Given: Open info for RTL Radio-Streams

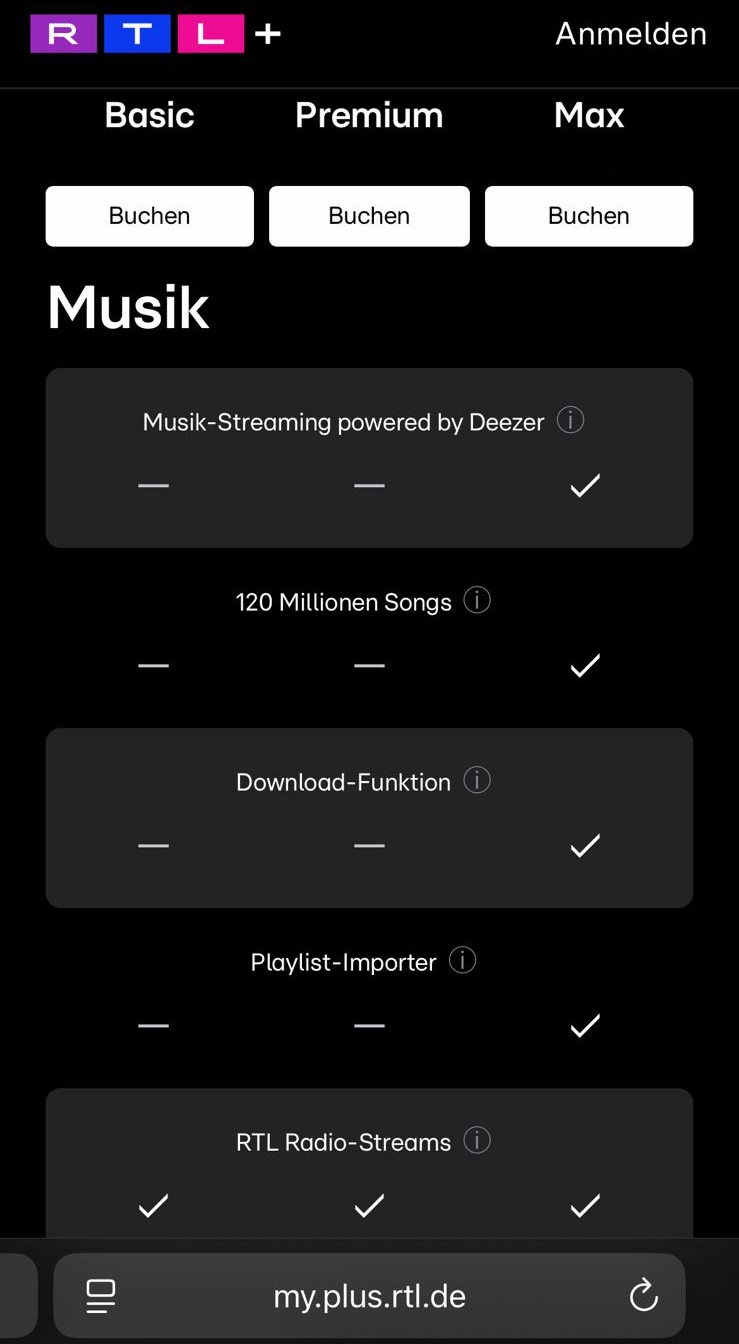Looking at the screenshot, I should (x=477, y=1140).
